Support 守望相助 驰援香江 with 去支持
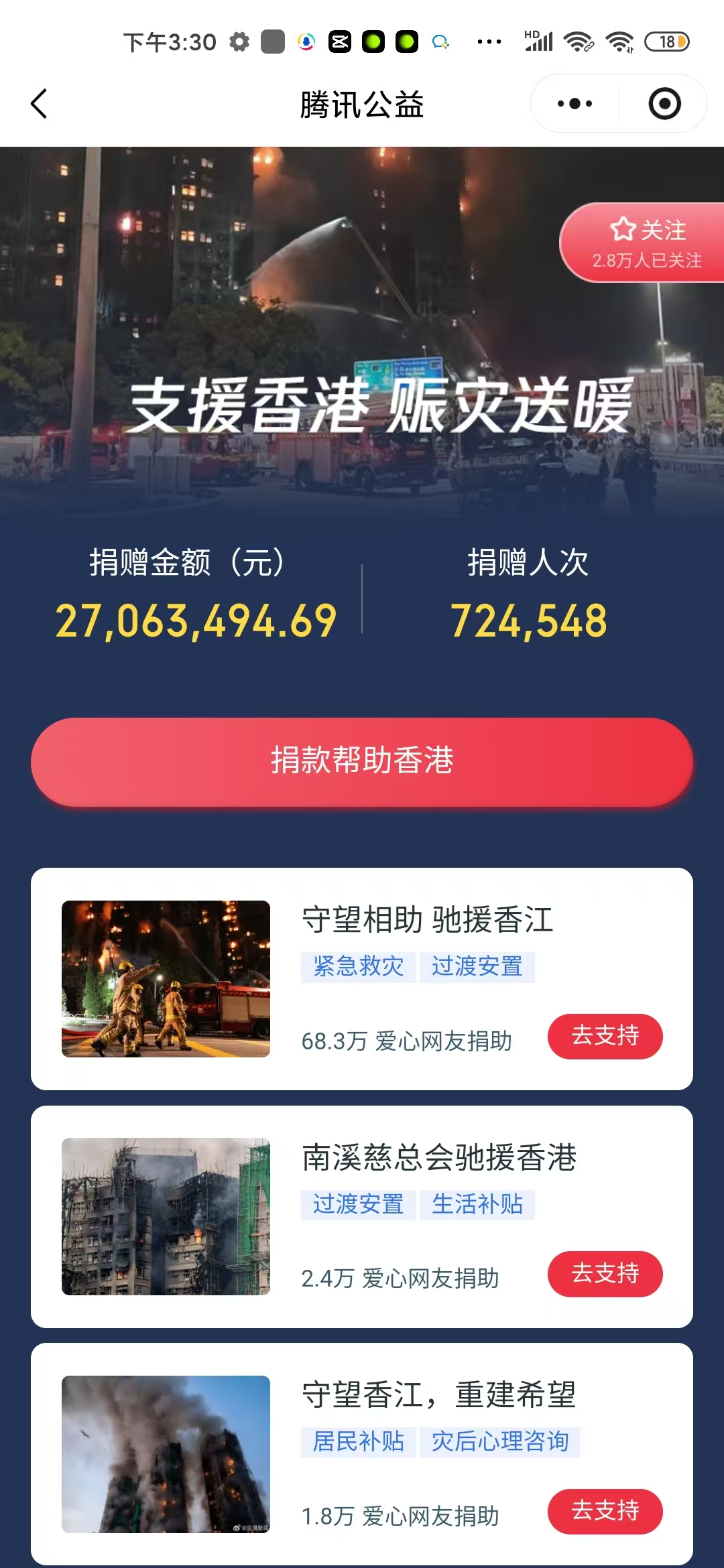Viewport: 724px width, 1568px height. pyautogui.click(x=605, y=1036)
